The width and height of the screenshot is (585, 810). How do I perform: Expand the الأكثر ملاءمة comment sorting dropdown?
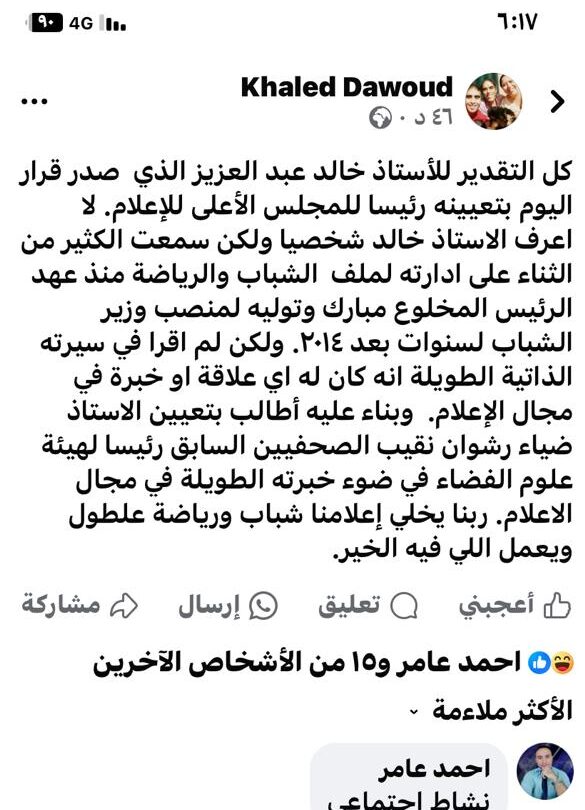tap(491, 711)
